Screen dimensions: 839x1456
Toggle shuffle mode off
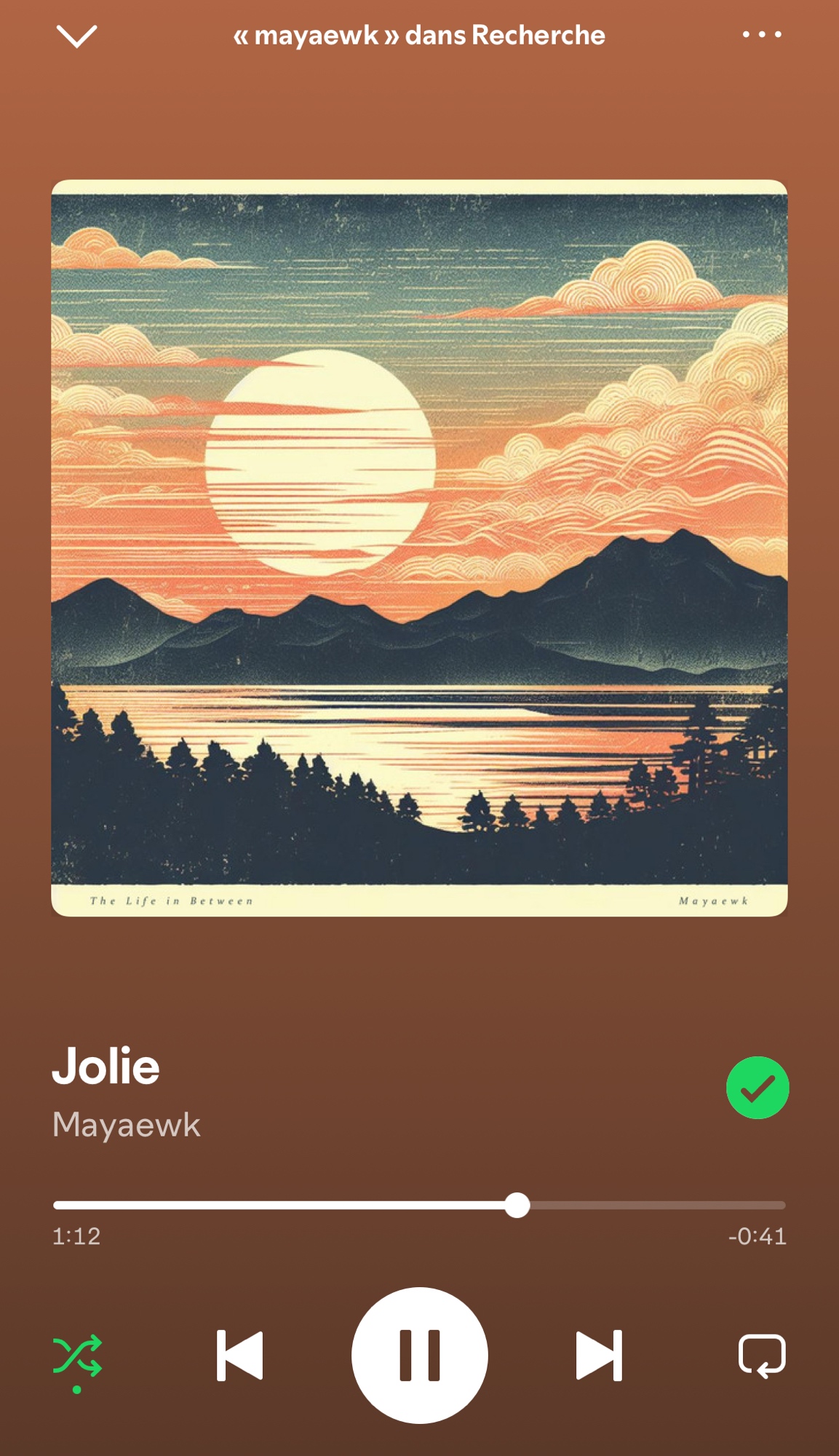[x=77, y=1356]
